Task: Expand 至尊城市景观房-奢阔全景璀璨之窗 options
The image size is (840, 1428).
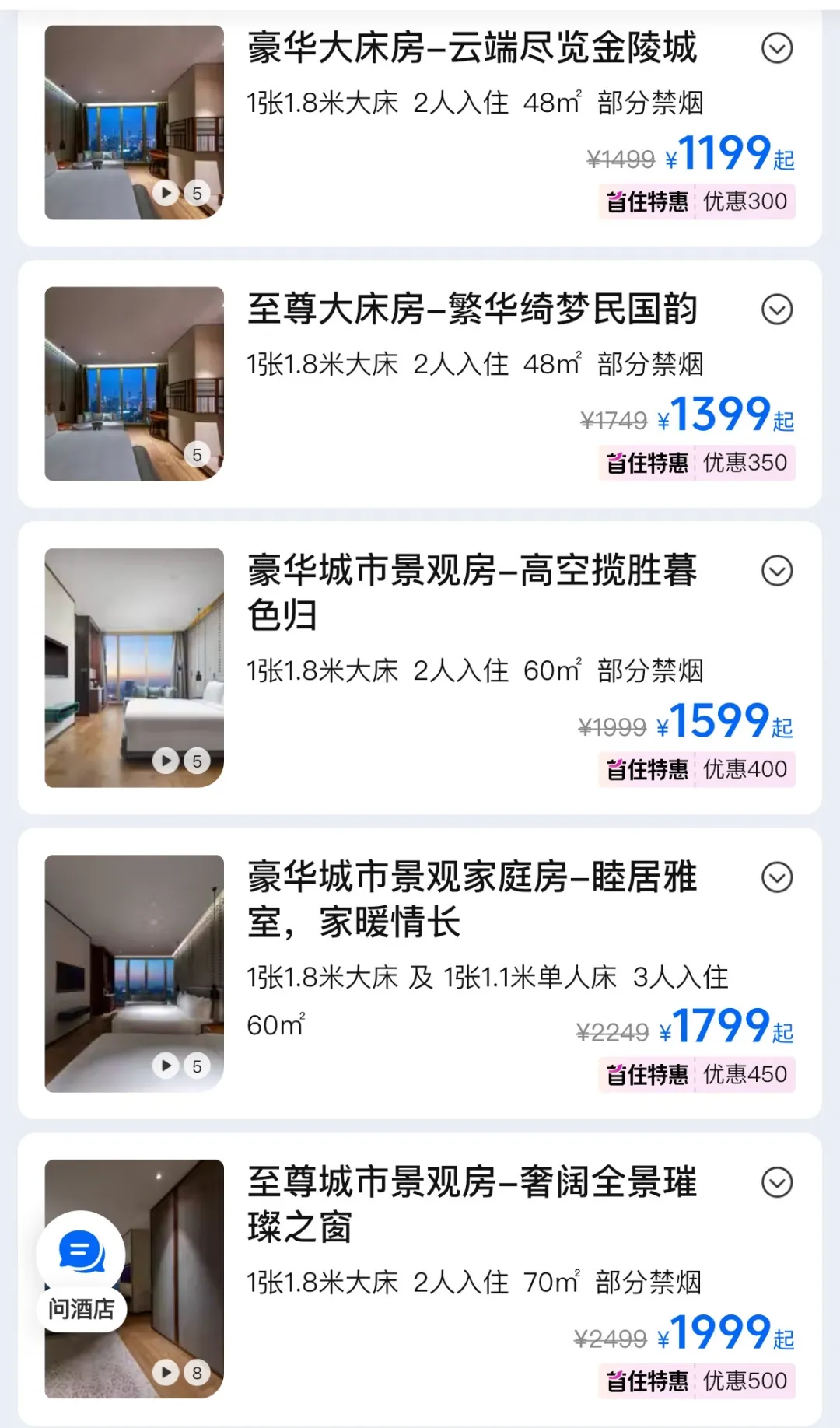Action: tap(776, 1183)
